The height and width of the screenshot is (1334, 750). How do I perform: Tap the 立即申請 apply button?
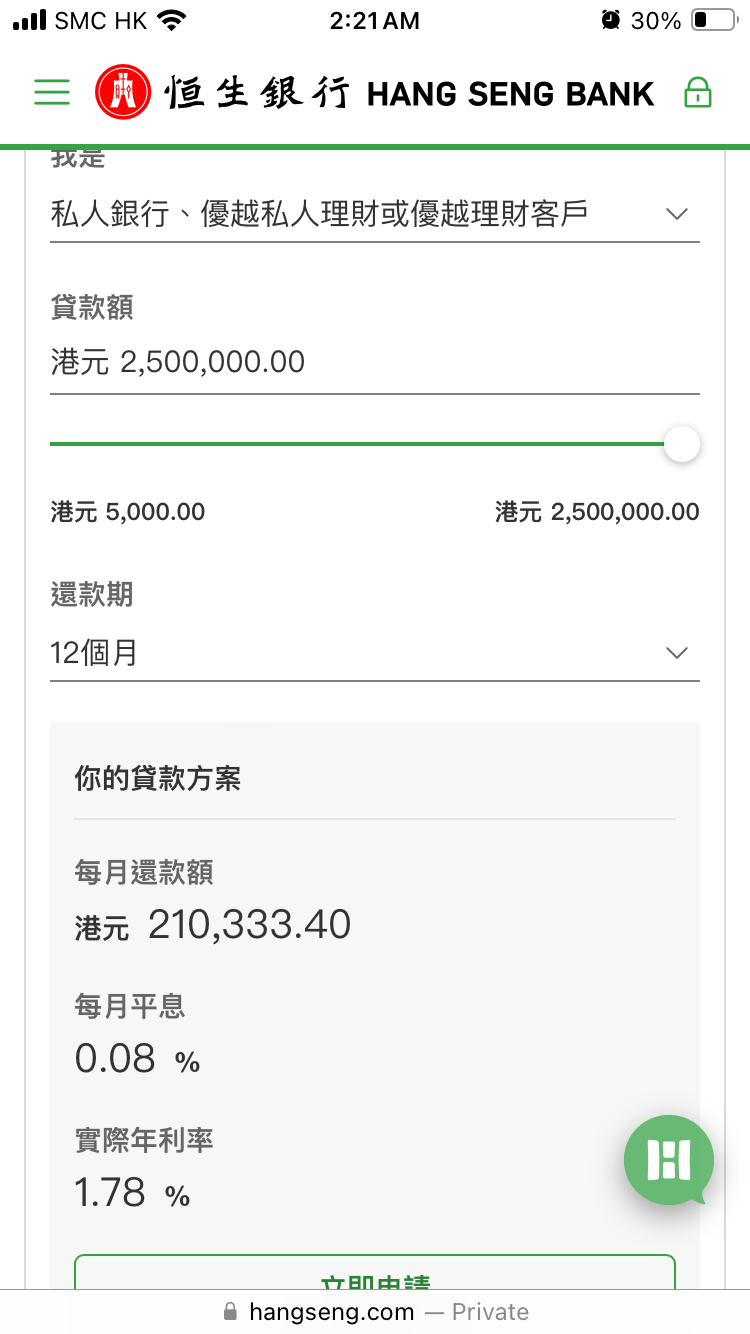pyautogui.click(x=375, y=1272)
